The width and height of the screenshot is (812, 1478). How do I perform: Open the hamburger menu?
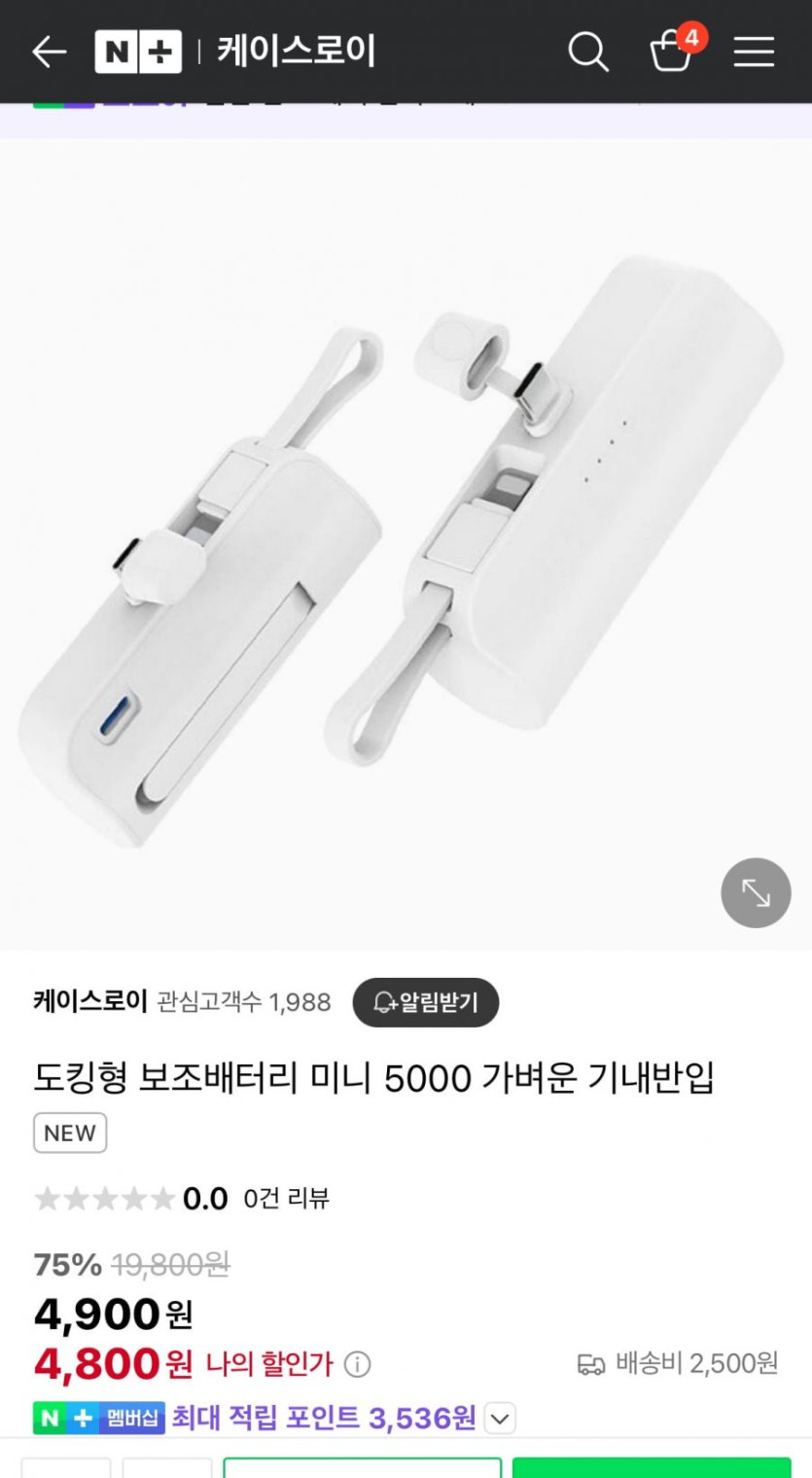point(754,52)
